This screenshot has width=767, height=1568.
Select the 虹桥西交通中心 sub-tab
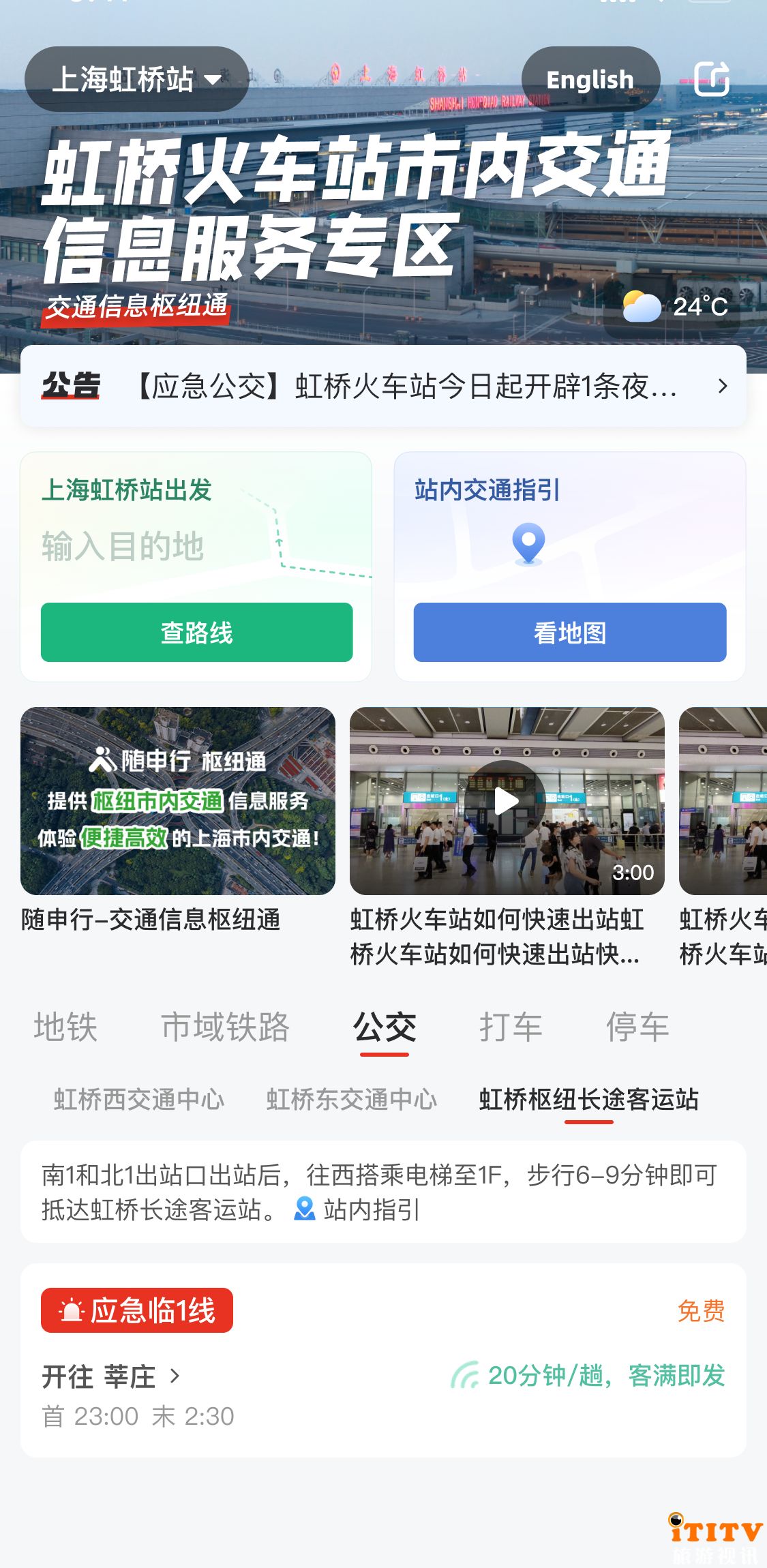click(139, 1100)
